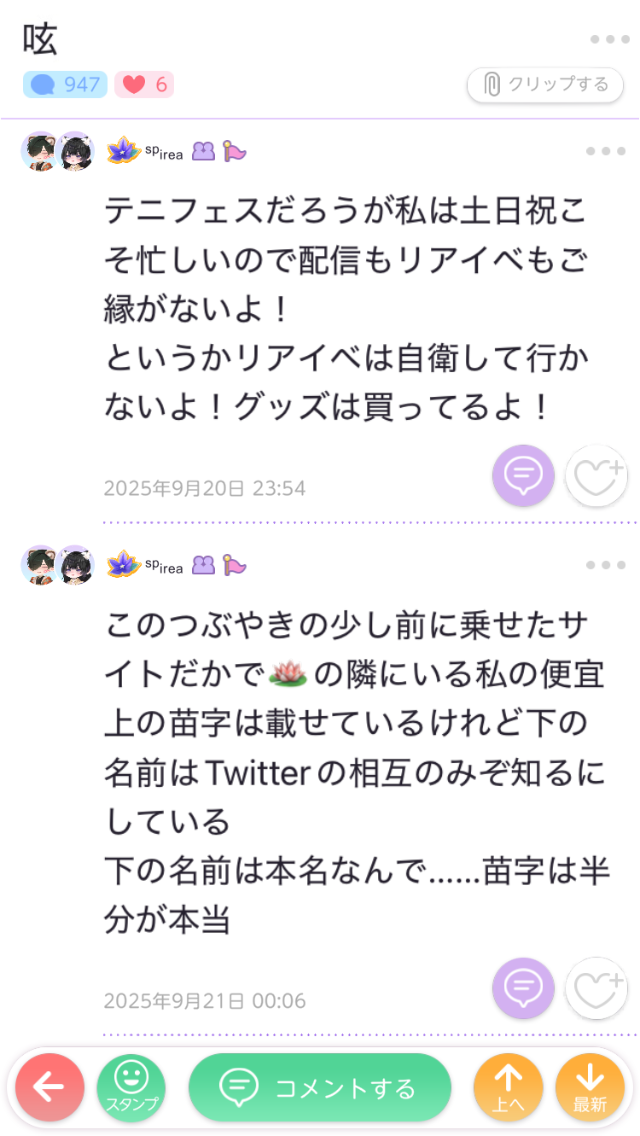Open the スタンプ stamp picker
This screenshot has height=1136, width=640.
131,1088
